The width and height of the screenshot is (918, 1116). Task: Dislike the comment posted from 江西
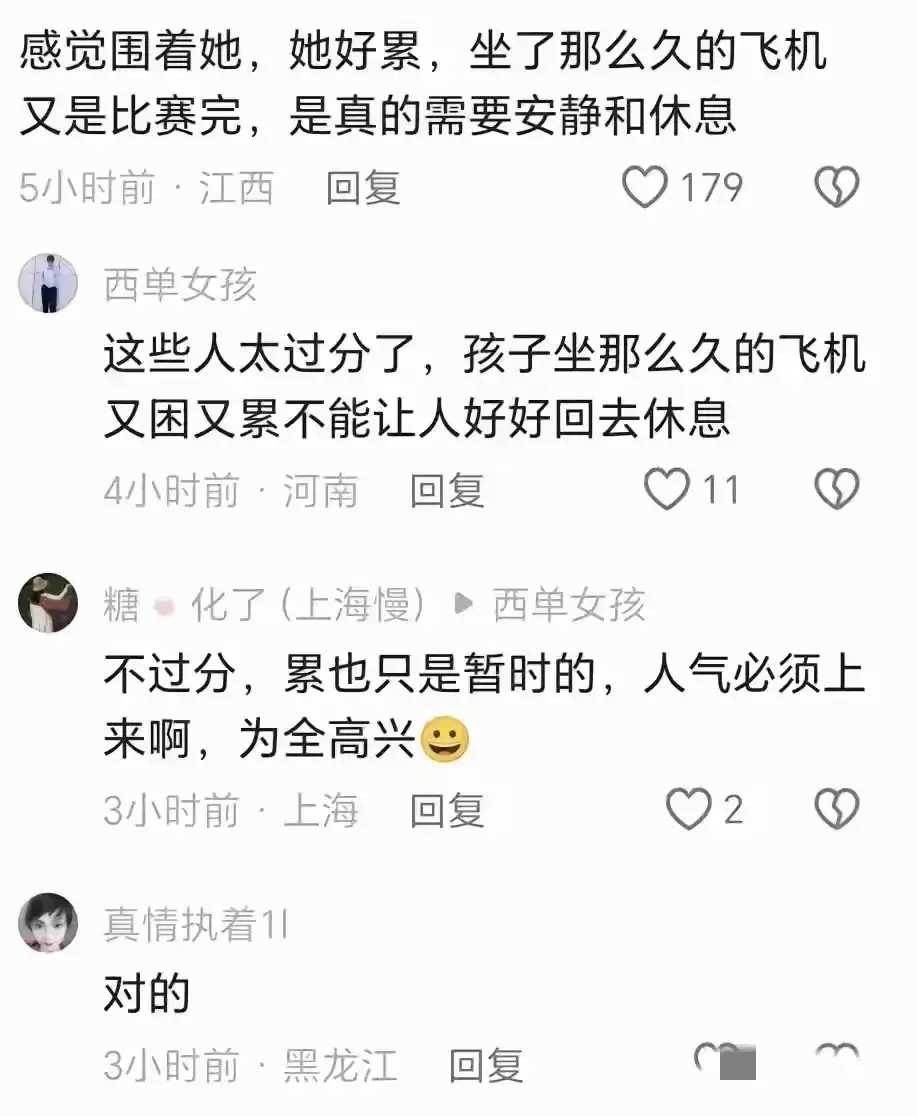tap(837, 187)
